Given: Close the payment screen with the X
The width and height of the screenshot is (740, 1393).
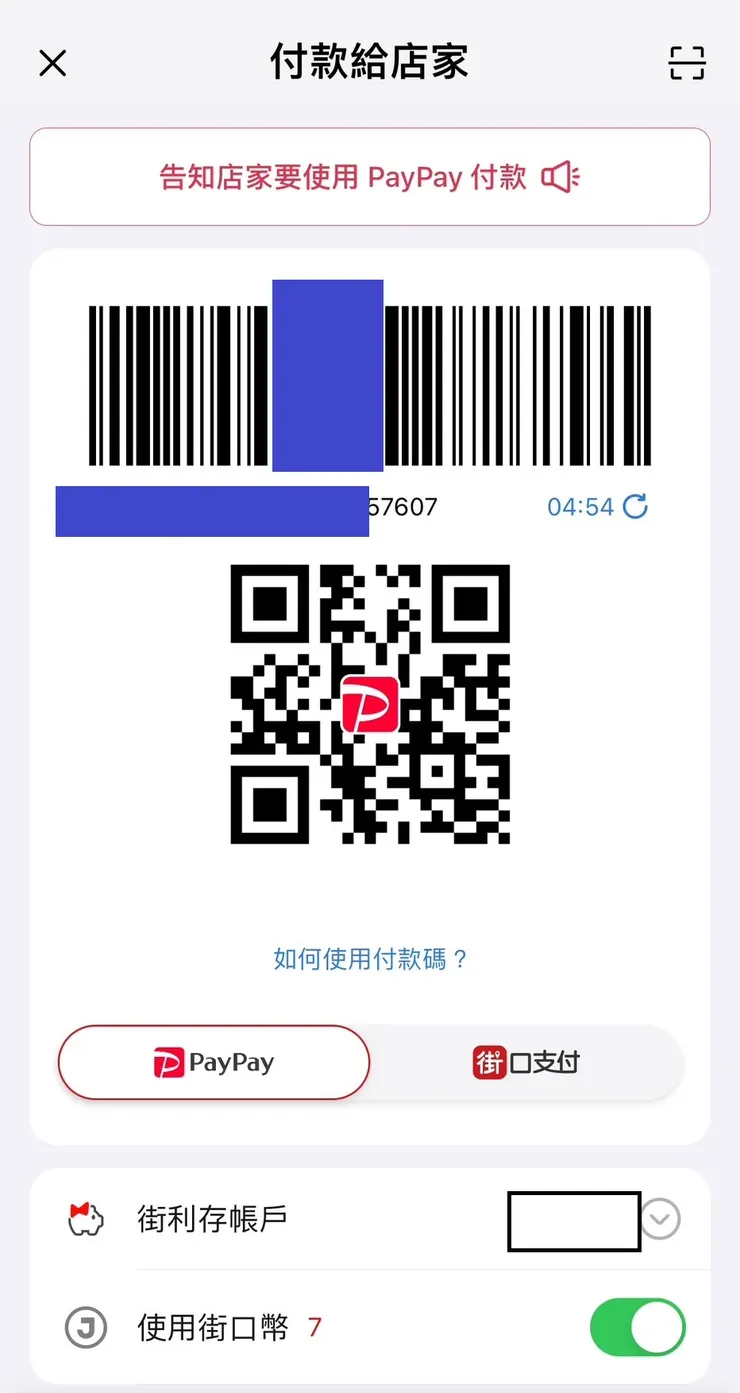Looking at the screenshot, I should [x=52, y=63].
